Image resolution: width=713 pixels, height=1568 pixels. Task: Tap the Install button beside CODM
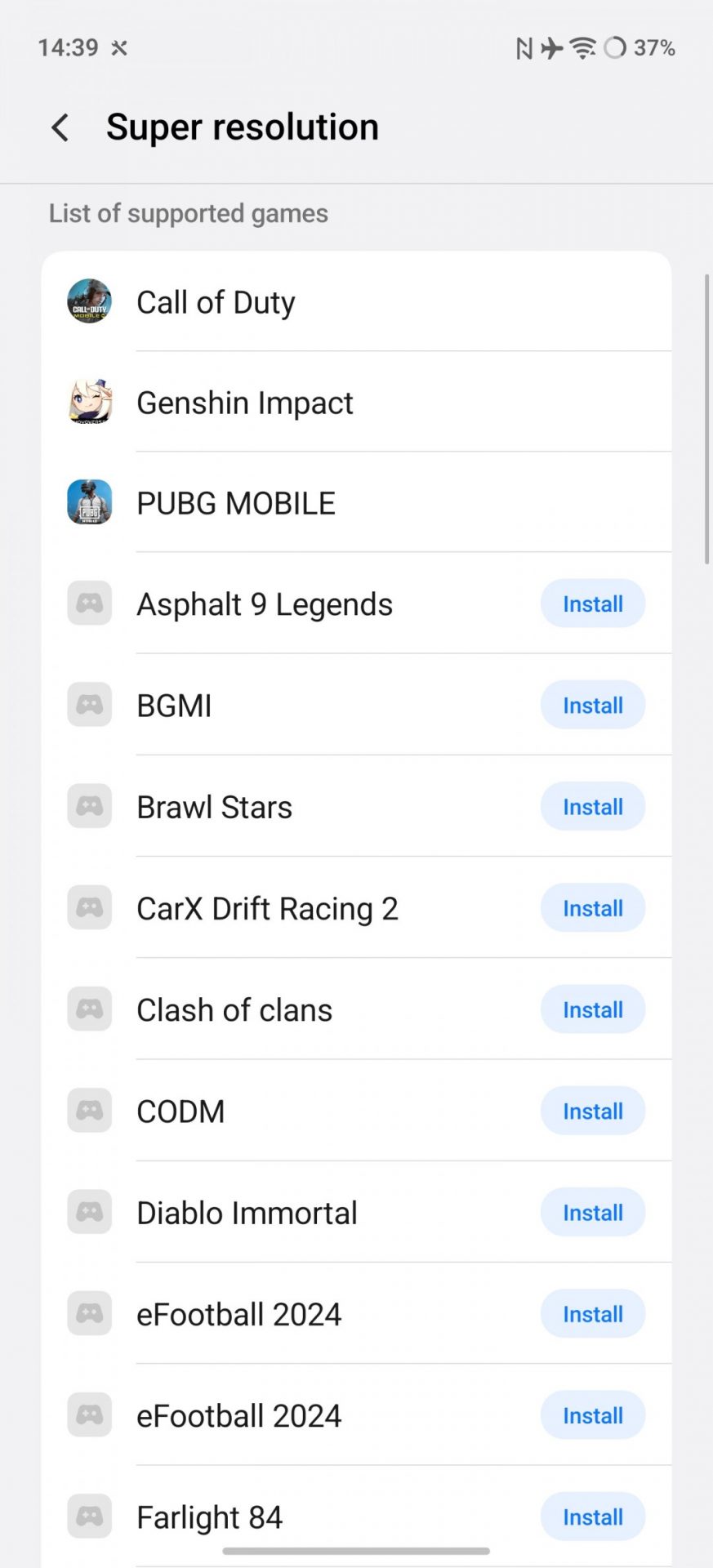click(592, 1111)
